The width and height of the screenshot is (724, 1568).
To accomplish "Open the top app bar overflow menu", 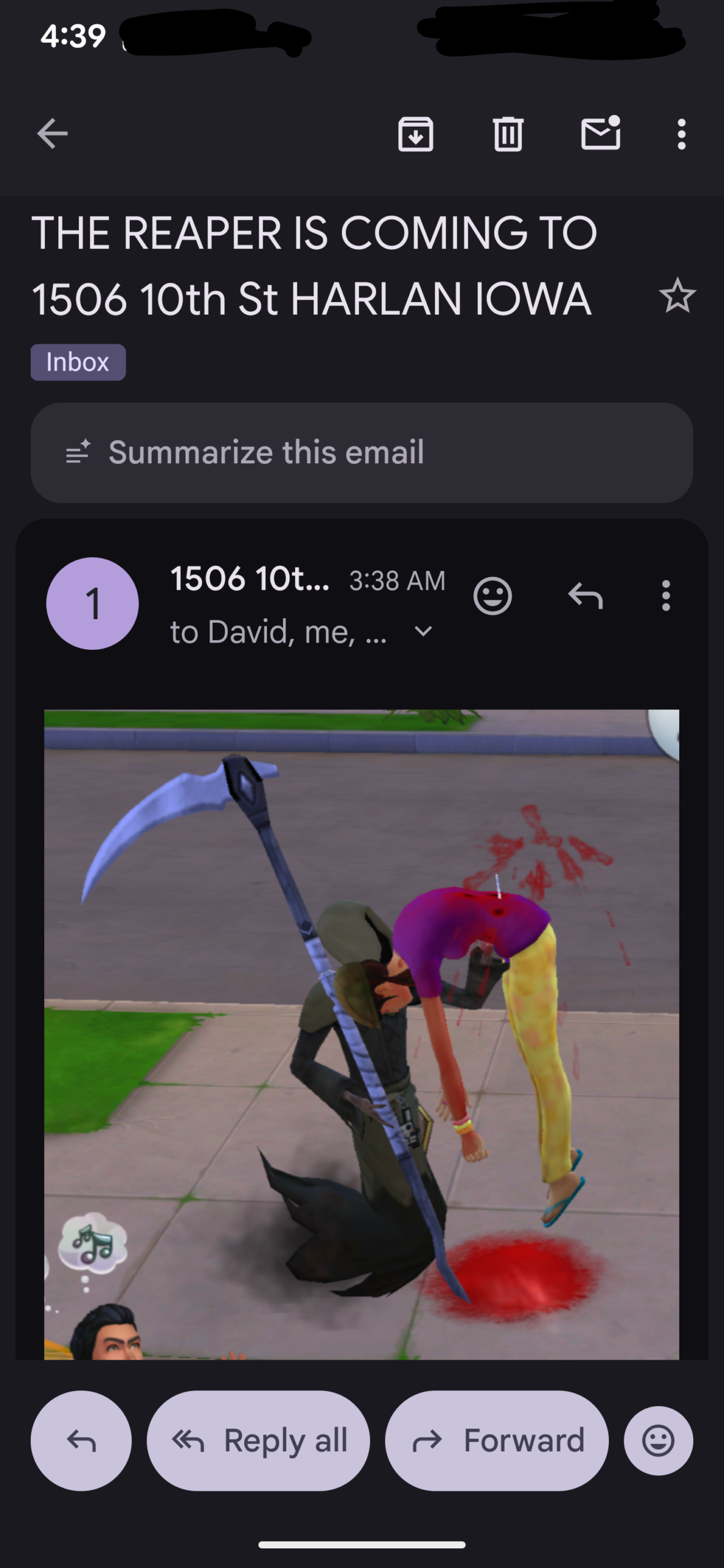I will [x=681, y=134].
